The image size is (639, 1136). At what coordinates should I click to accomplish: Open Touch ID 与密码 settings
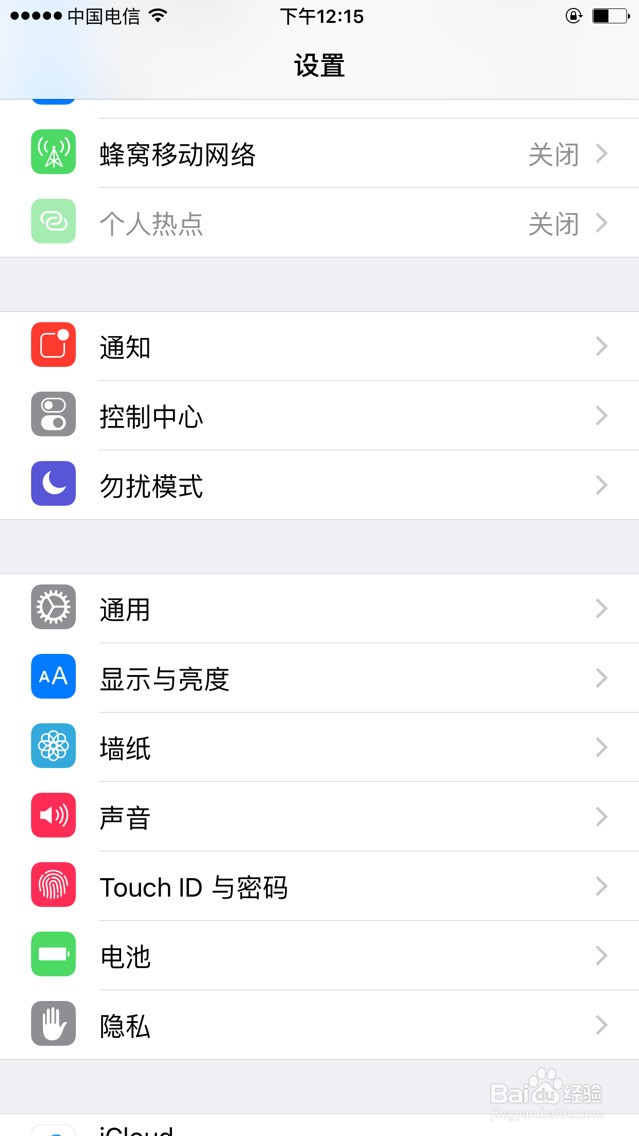(320, 887)
